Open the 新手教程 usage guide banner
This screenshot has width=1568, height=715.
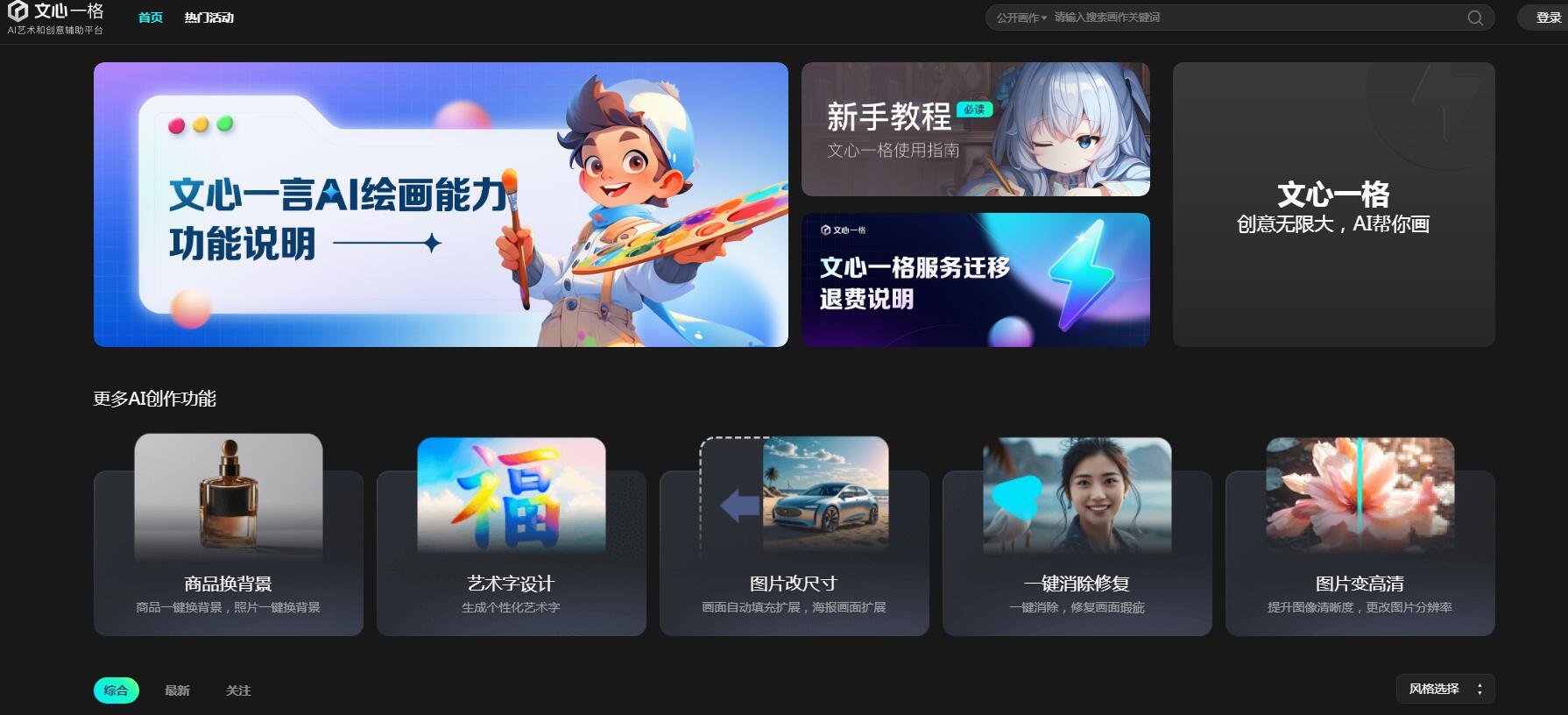pos(975,129)
